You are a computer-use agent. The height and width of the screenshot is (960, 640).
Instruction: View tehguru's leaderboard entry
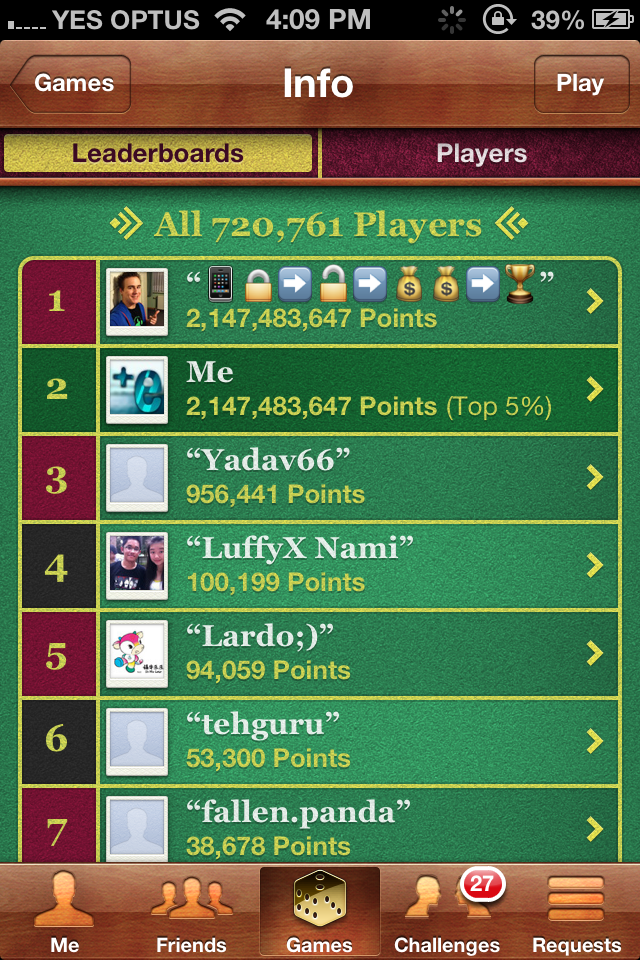pyautogui.click(x=360, y=741)
